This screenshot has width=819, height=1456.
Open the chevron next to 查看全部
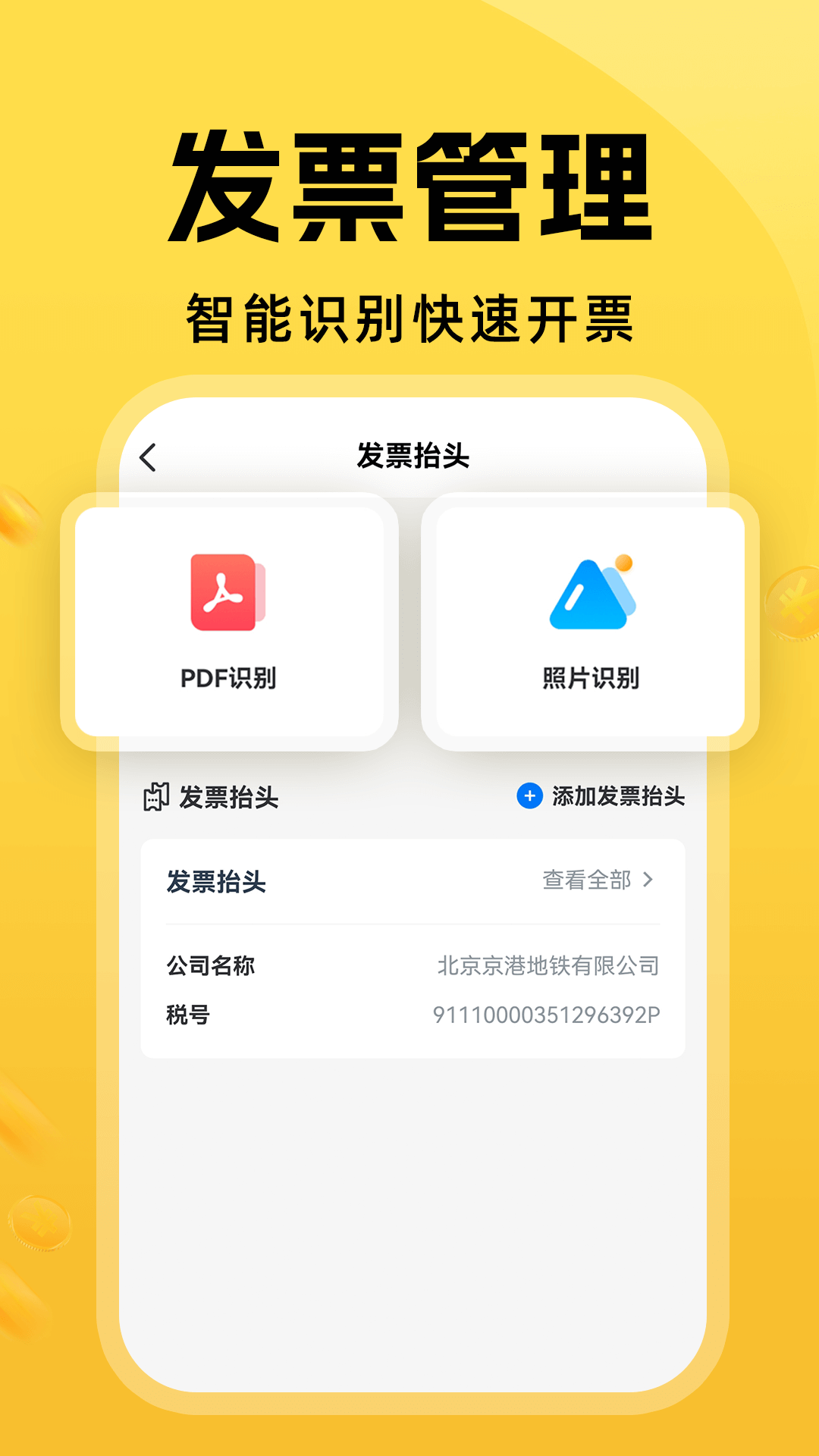pos(649,880)
